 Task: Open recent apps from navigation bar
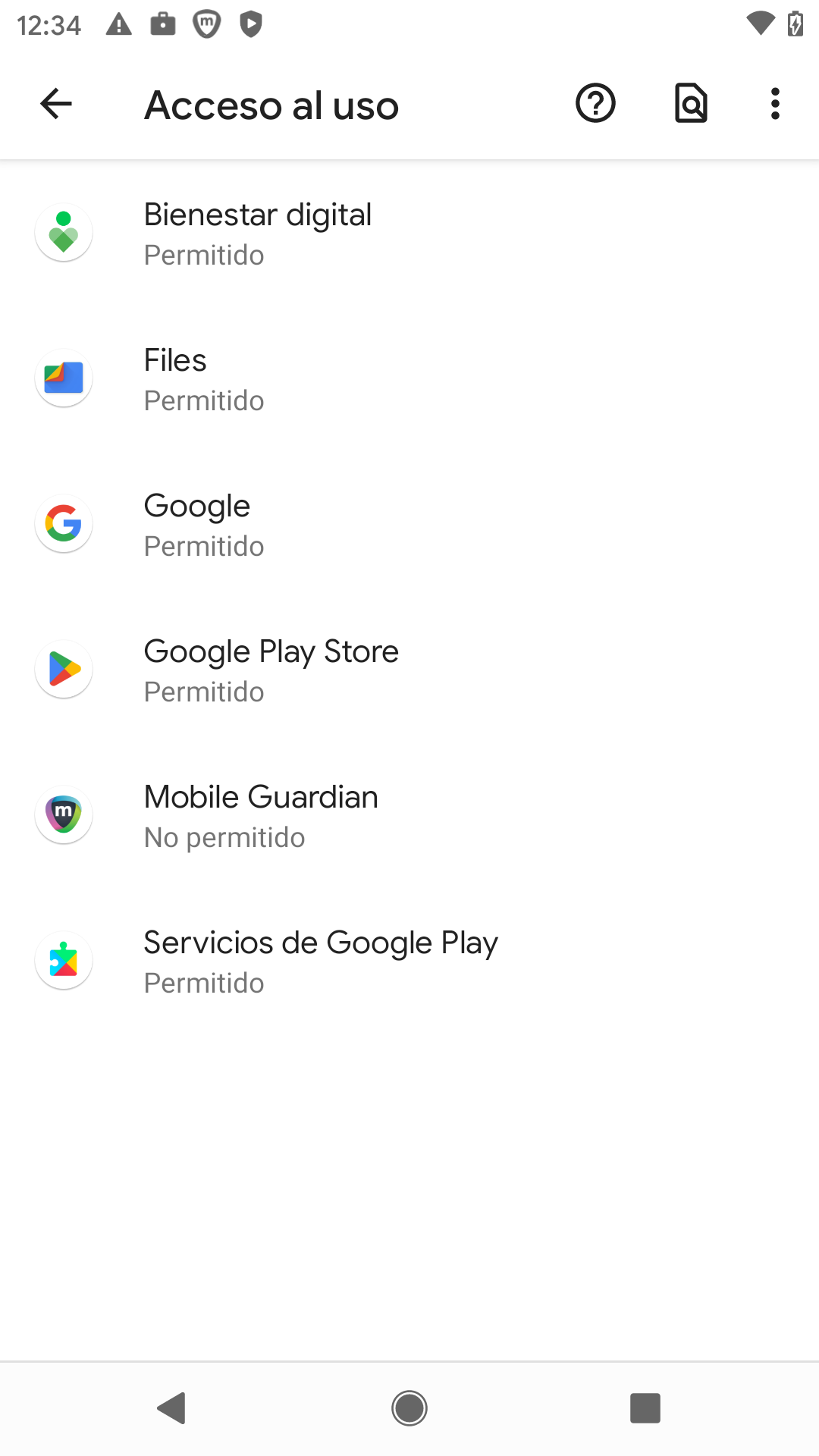[x=645, y=1408]
